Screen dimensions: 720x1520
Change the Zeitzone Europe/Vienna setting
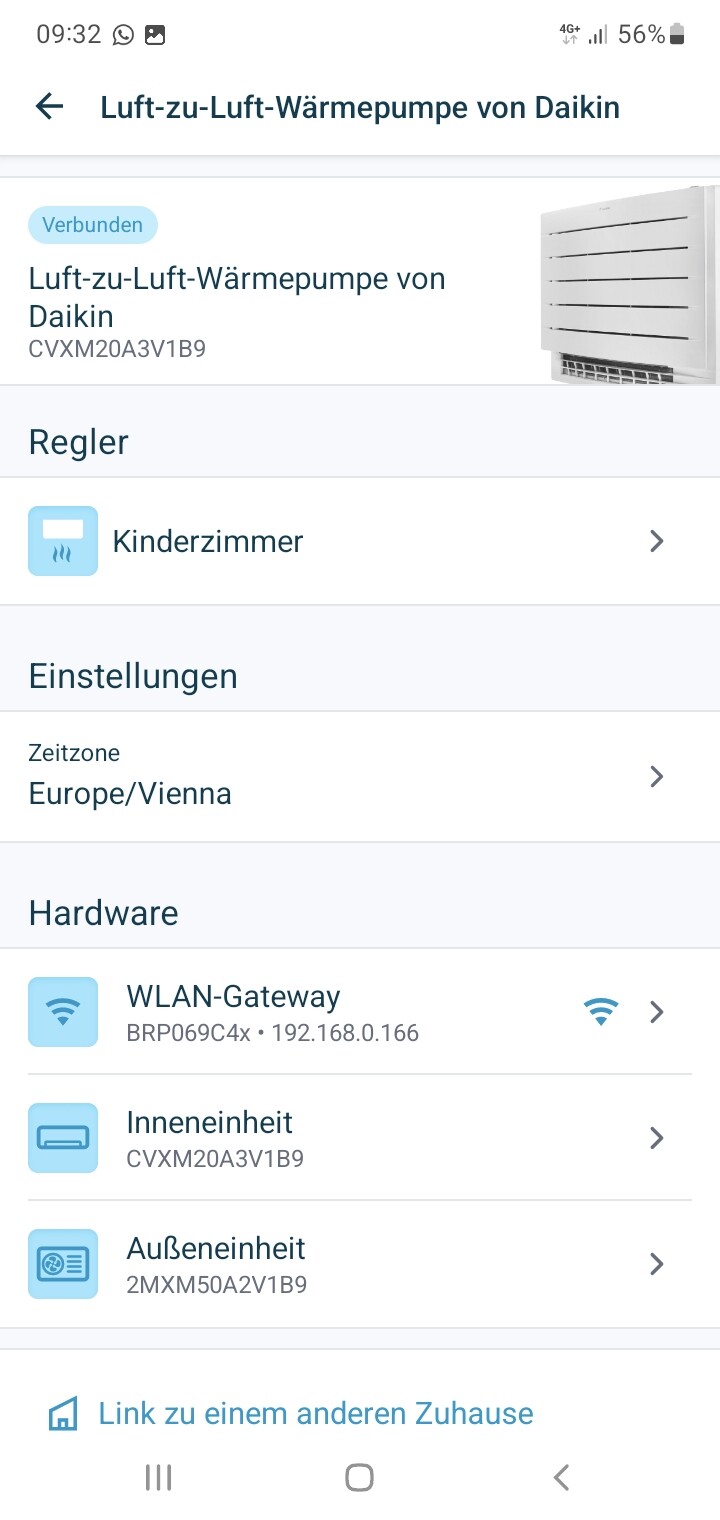click(x=360, y=777)
